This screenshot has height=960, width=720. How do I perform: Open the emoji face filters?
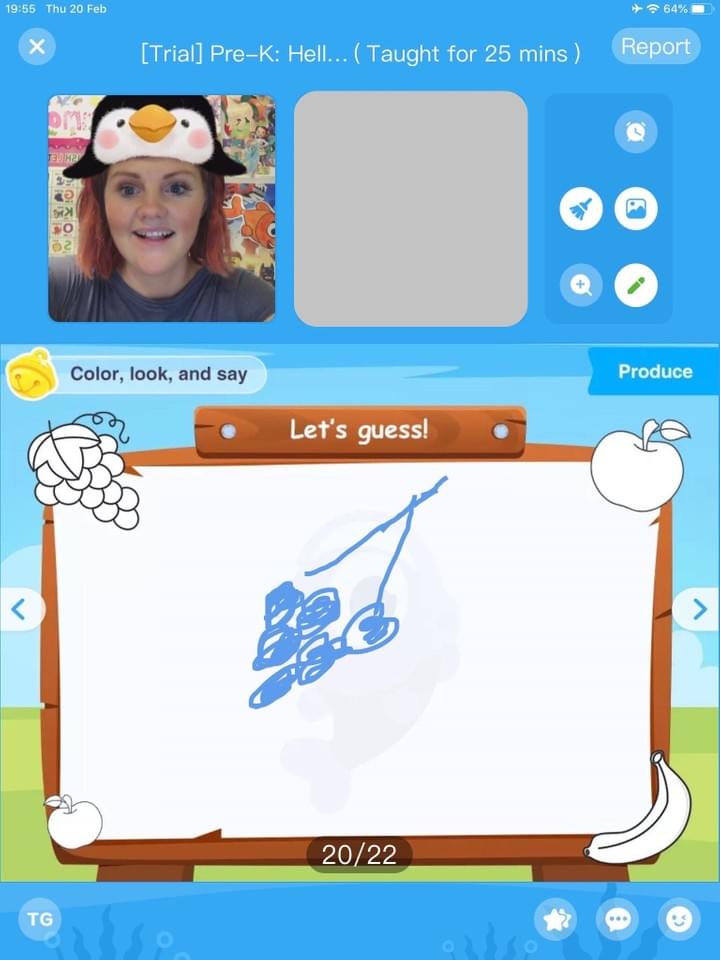pyautogui.click(x=679, y=920)
